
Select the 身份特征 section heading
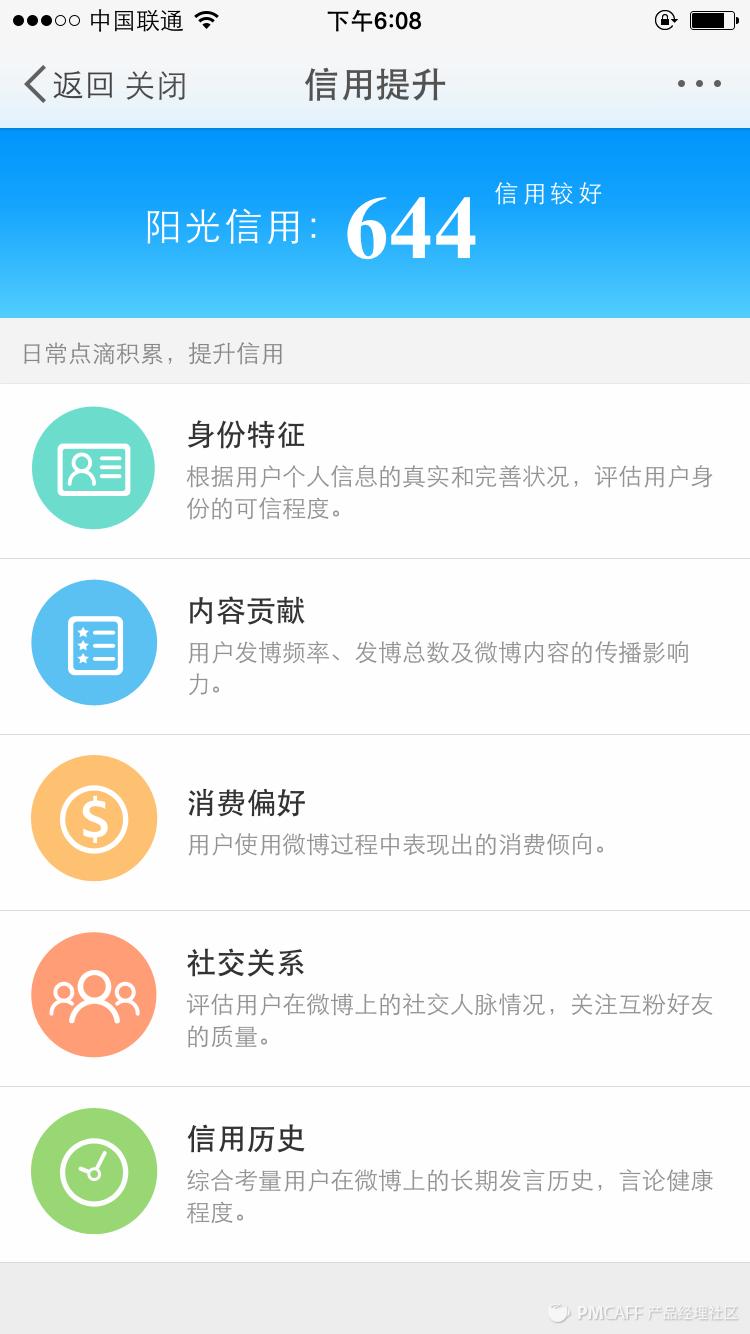245,435
